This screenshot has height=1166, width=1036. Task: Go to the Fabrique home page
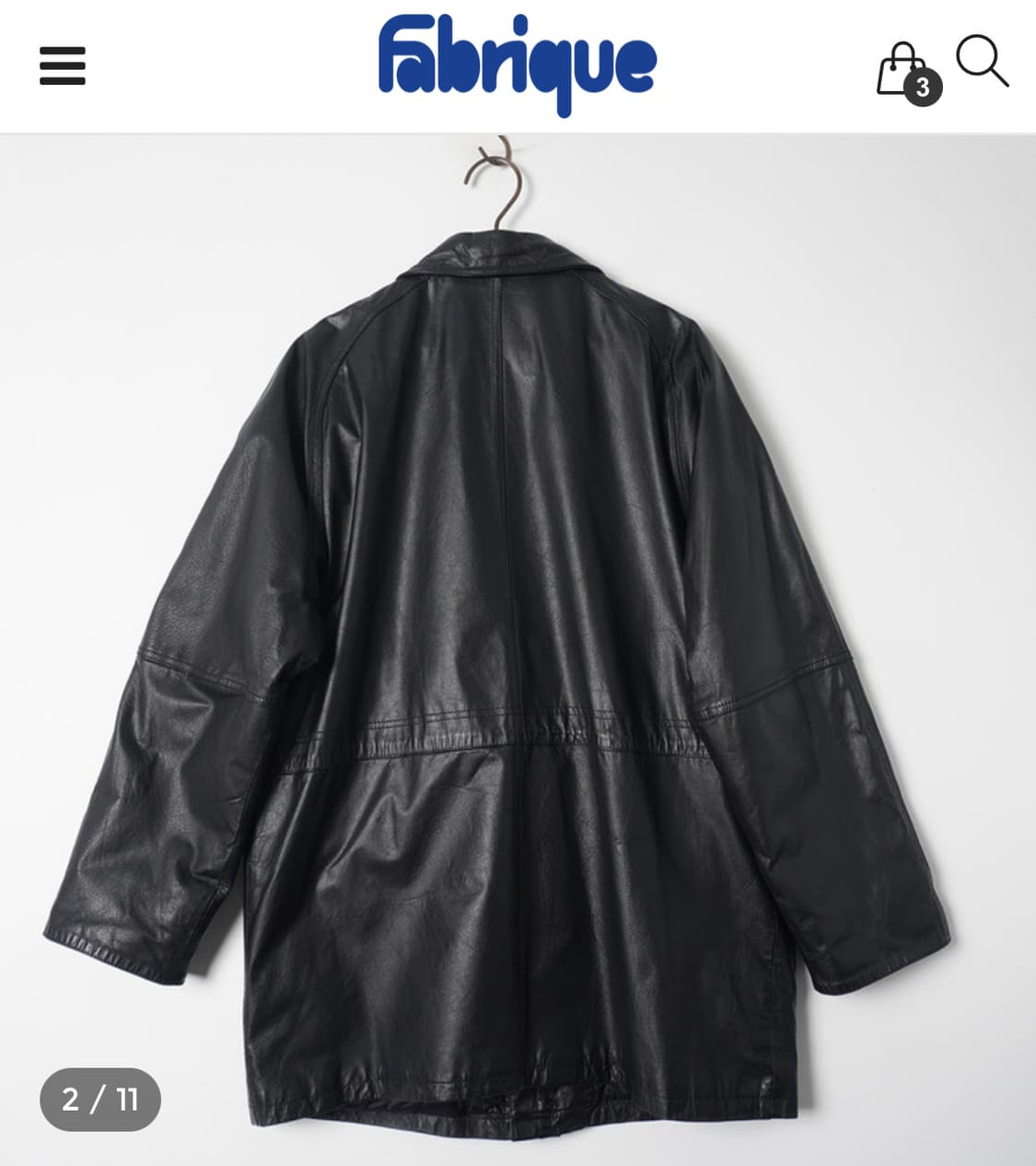tap(517, 64)
